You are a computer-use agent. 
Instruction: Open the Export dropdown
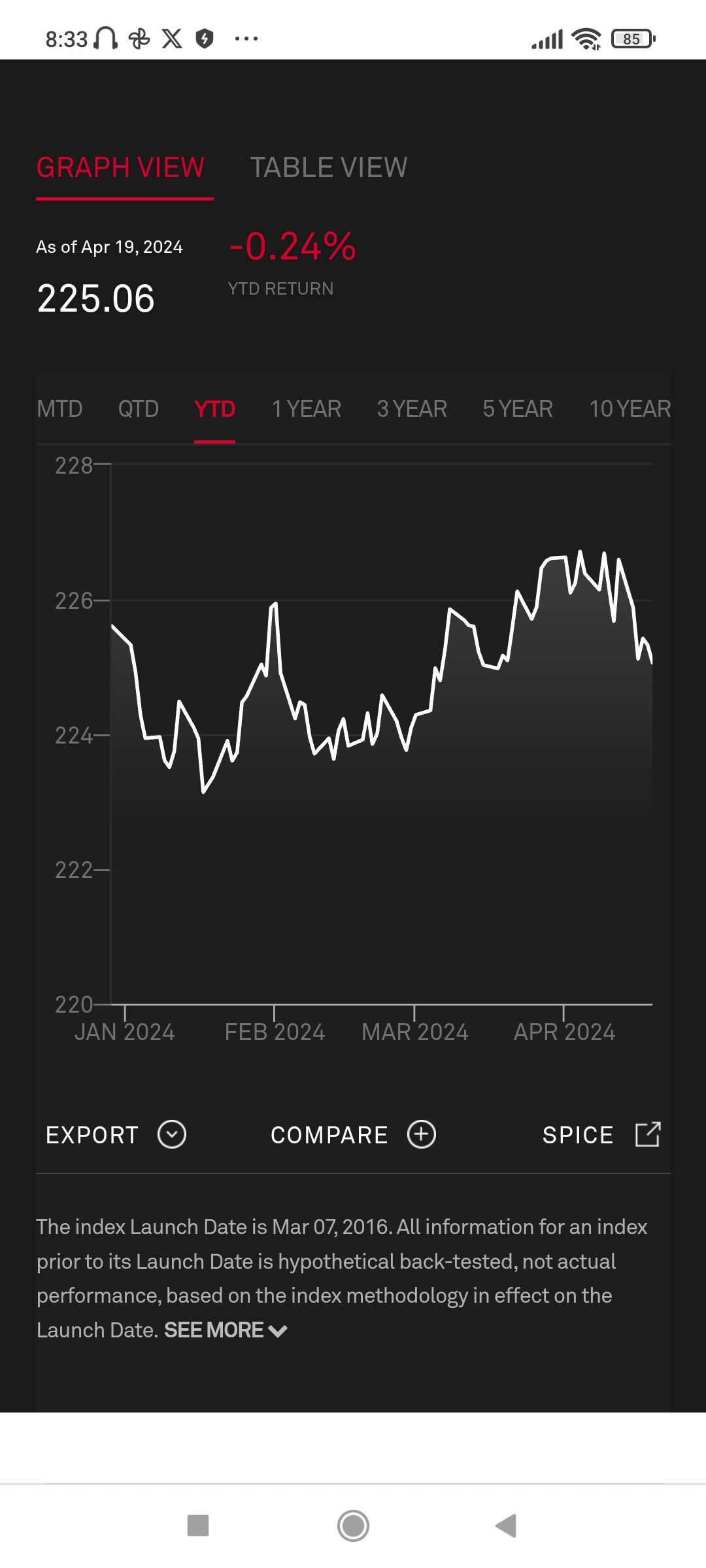(116, 1135)
